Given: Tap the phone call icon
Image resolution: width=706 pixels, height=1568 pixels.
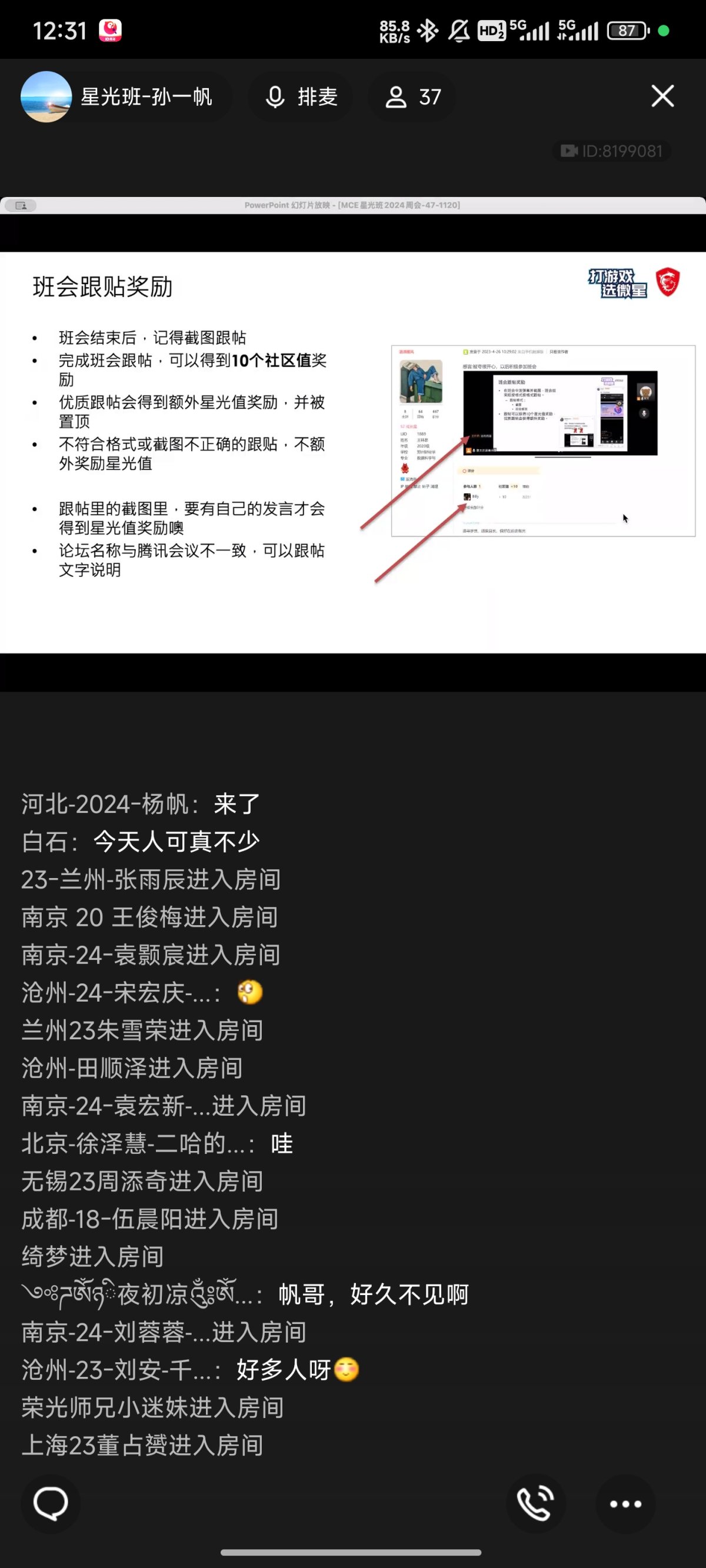Looking at the screenshot, I should [535, 1503].
